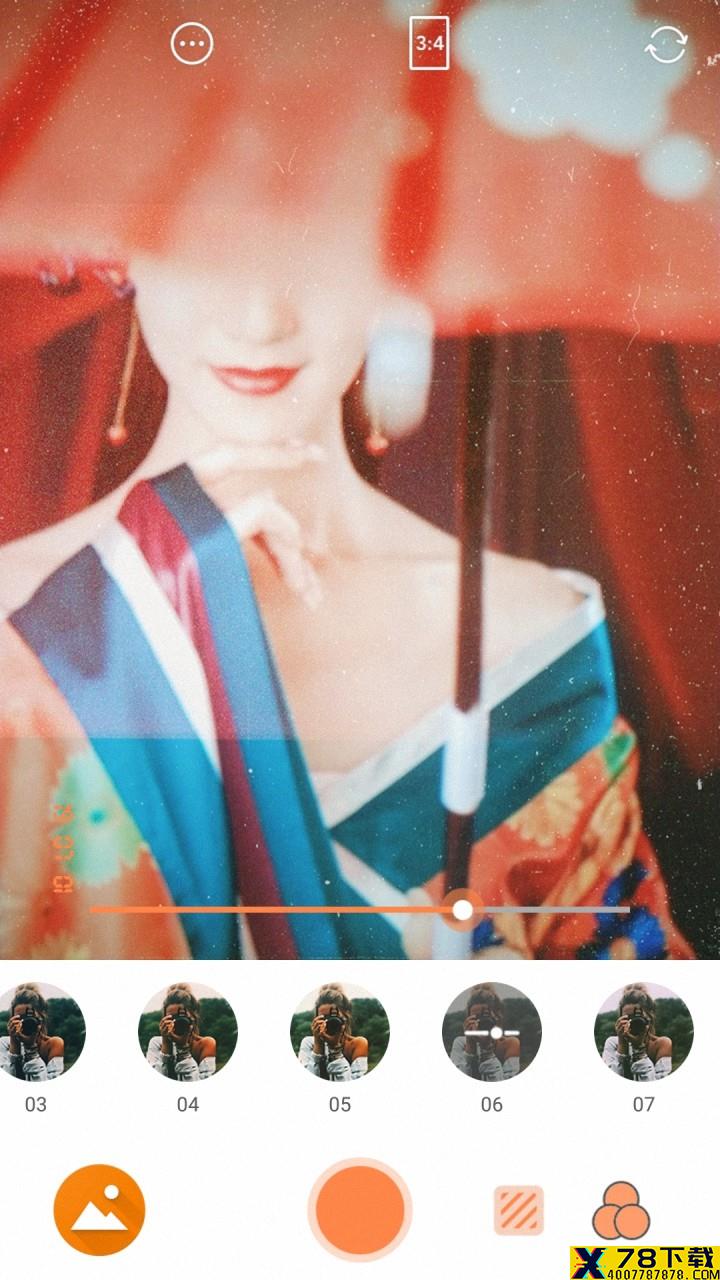Toggle the filters panel icon
720x1280 pixels.
pos(621,1210)
